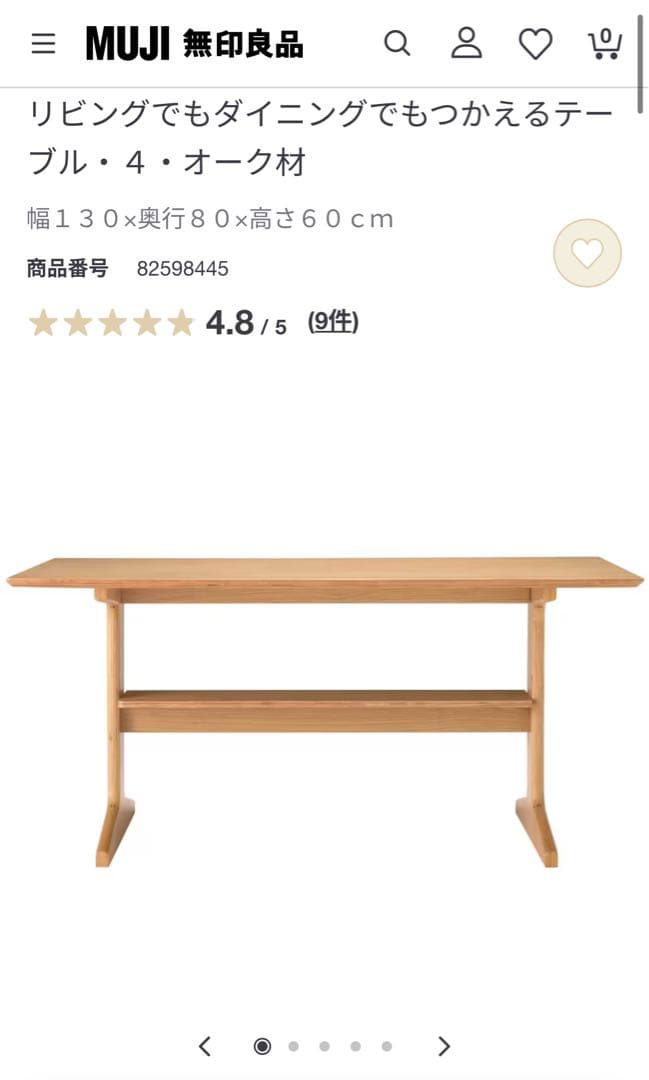Tap the MUJI logo to go home
Viewport: 649px width, 1080px height.
[194, 43]
